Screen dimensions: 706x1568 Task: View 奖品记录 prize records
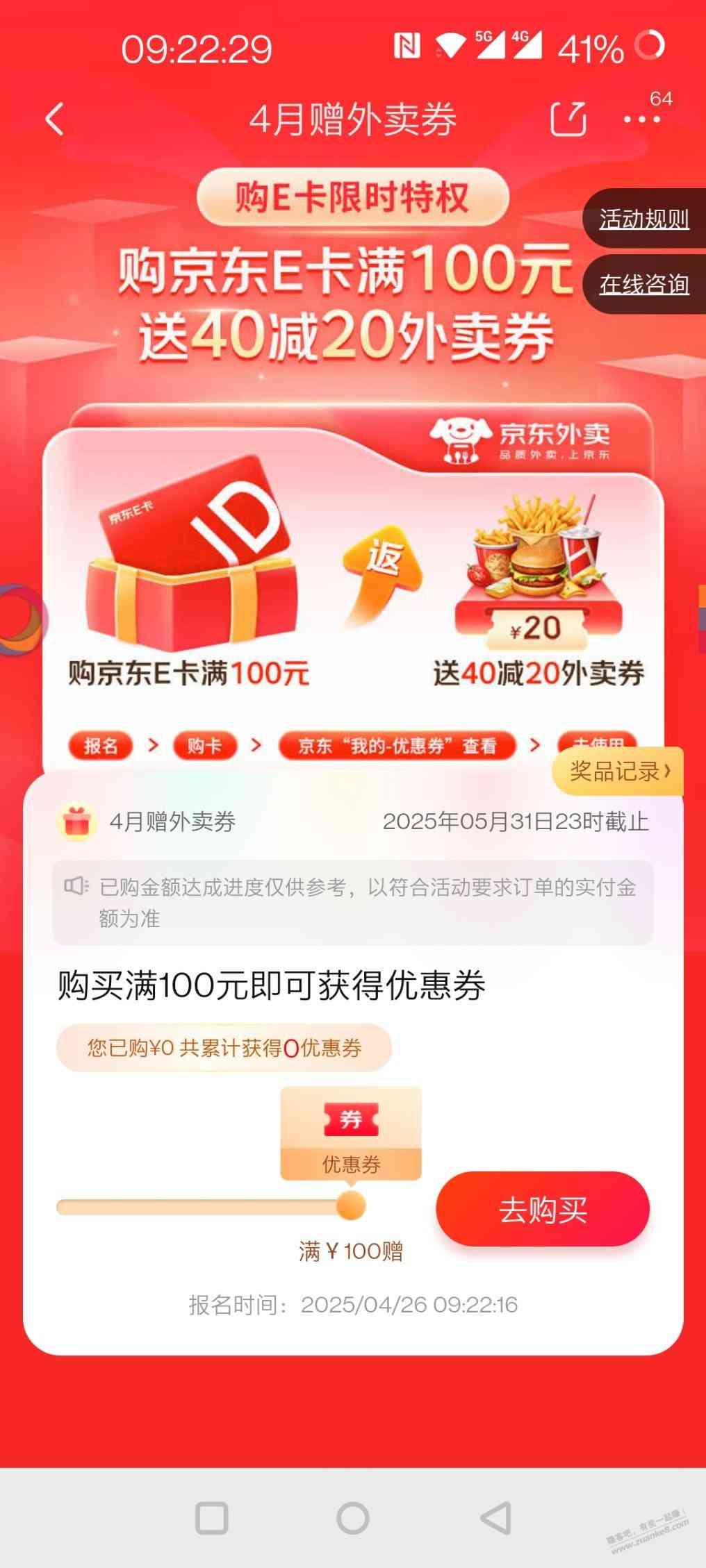pyautogui.click(x=618, y=771)
